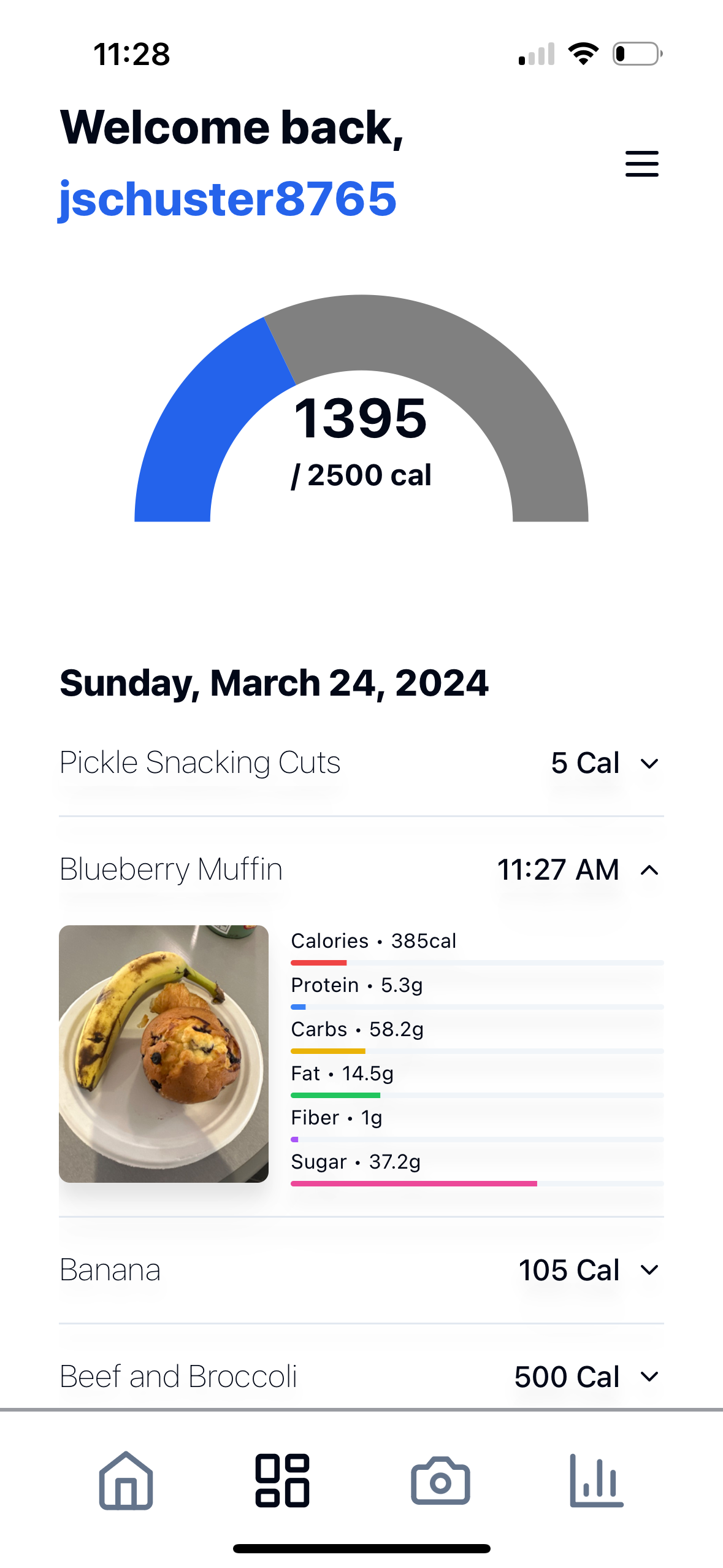The image size is (723, 1568).
Task: Expand the Banana entry
Action: click(649, 1270)
